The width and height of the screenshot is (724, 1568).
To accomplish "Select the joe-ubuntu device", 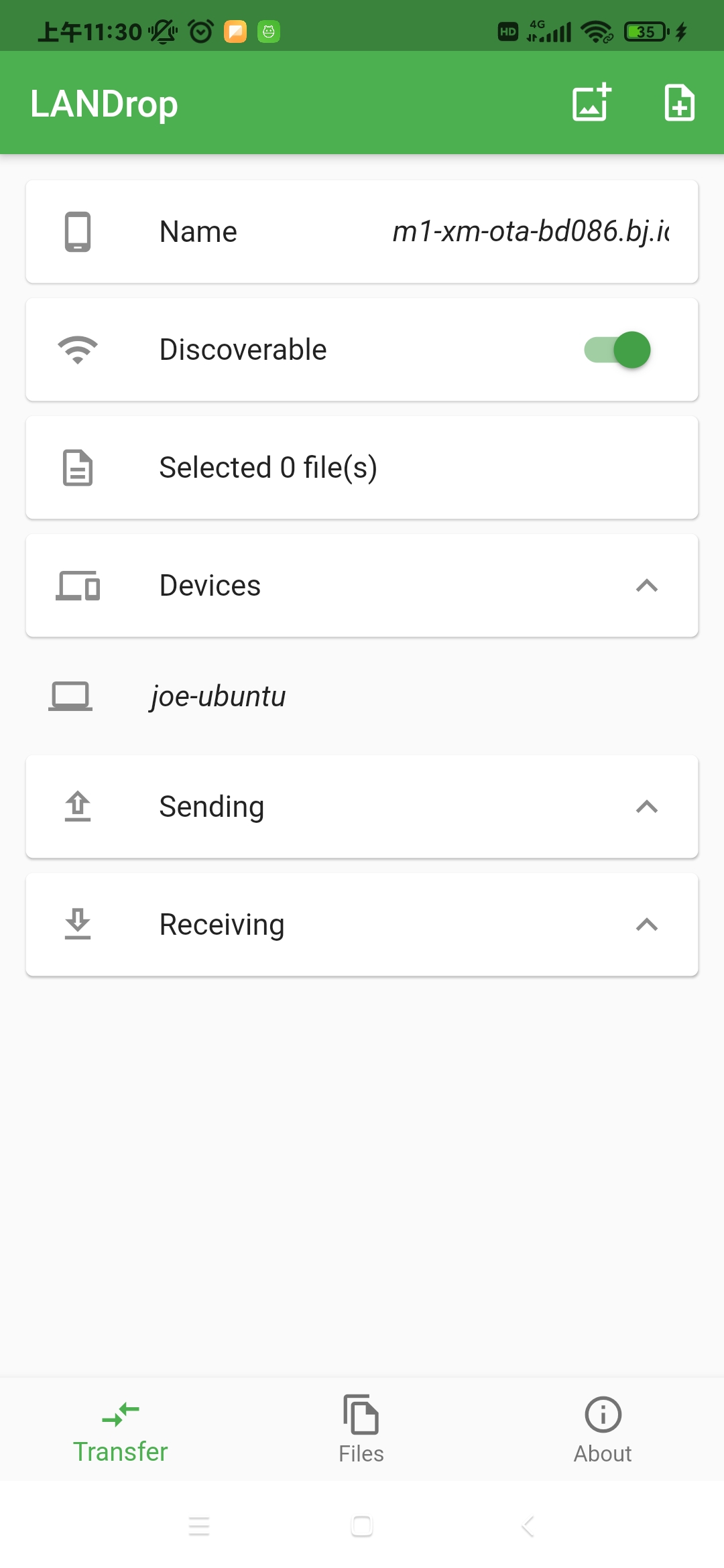I will pyautogui.click(x=219, y=696).
